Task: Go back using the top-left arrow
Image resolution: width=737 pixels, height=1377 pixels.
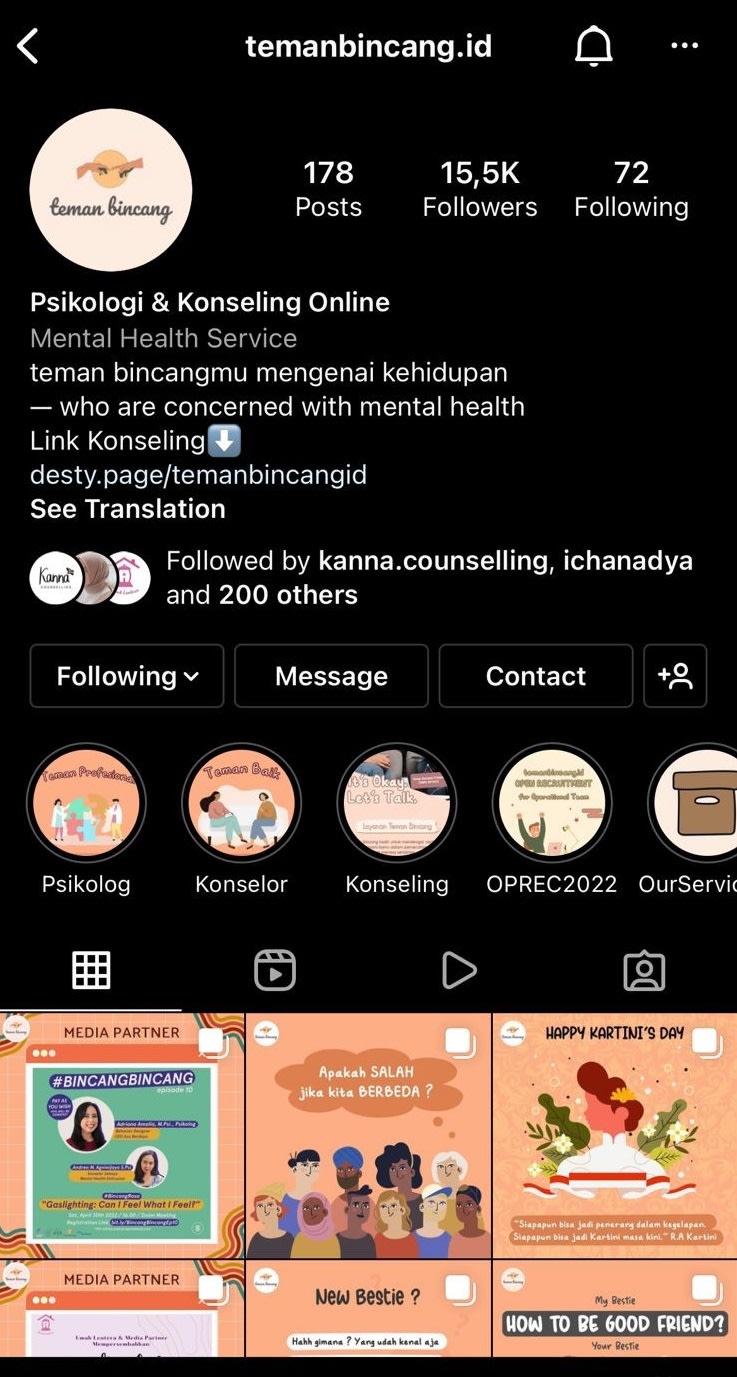Action: tap(28, 46)
